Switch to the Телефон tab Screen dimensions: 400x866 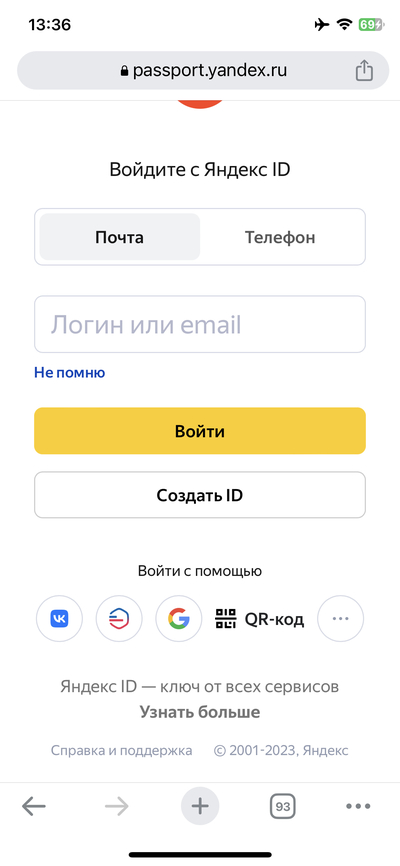coord(280,237)
